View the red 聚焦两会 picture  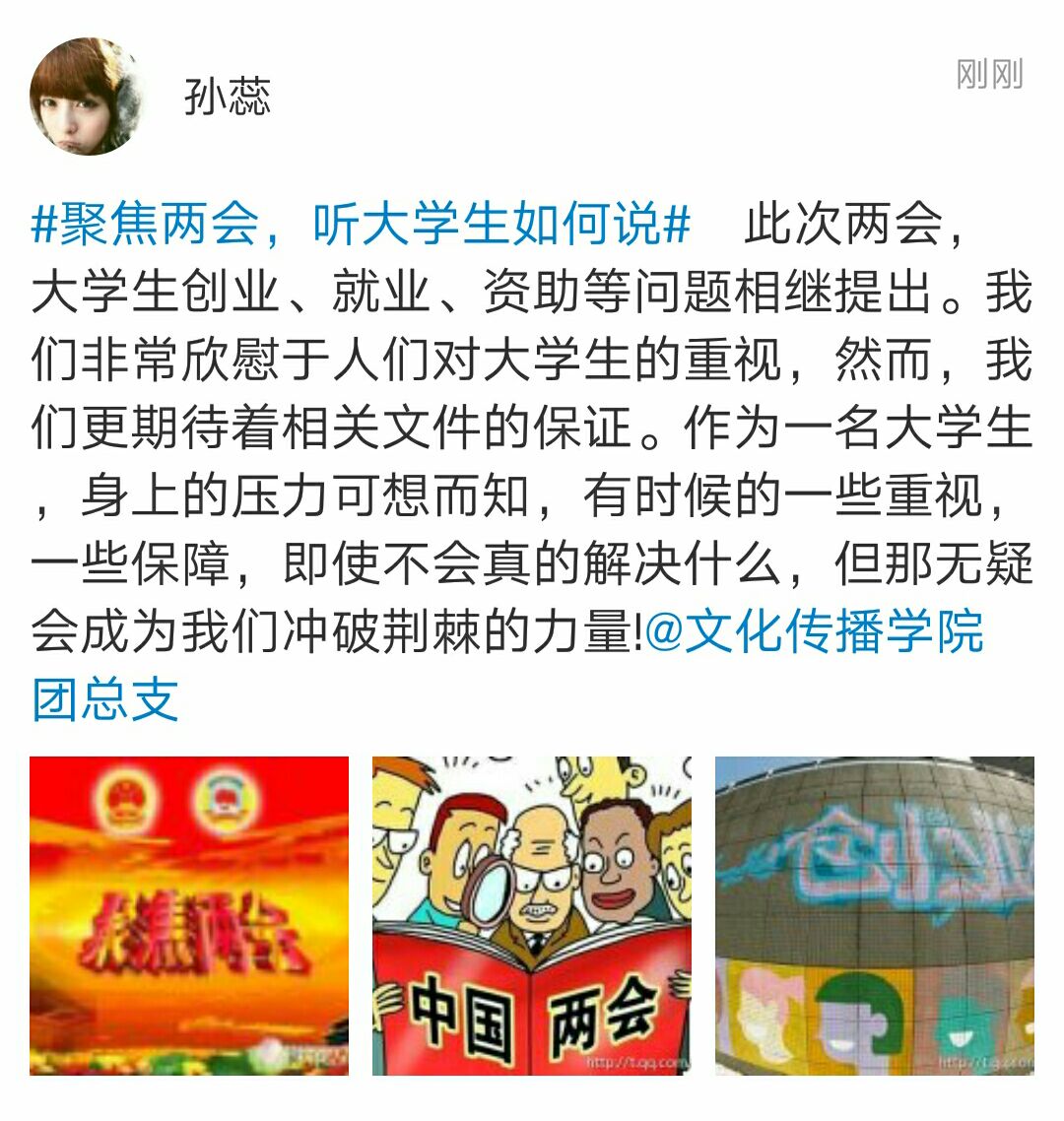pyautogui.click(x=189, y=915)
